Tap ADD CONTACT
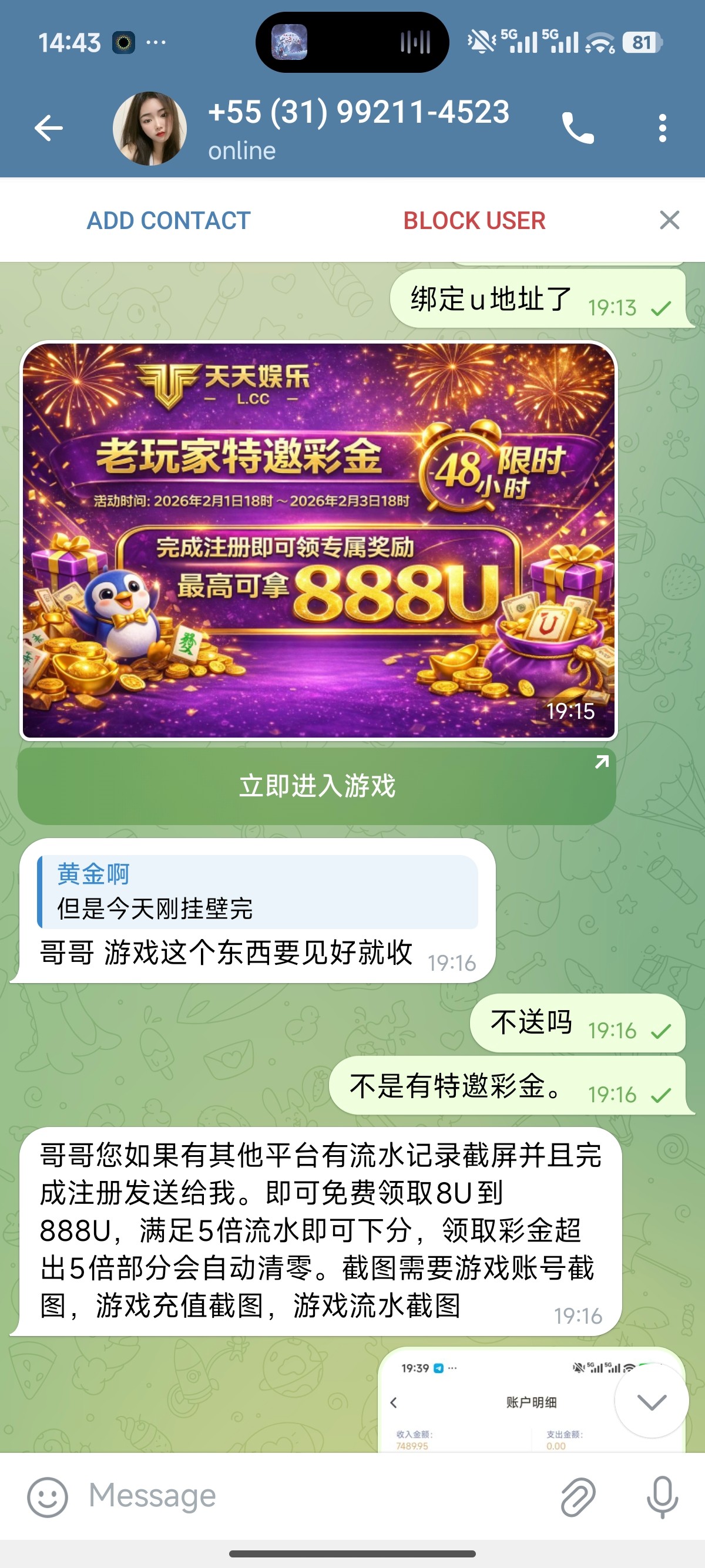 [x=169, y=220]
